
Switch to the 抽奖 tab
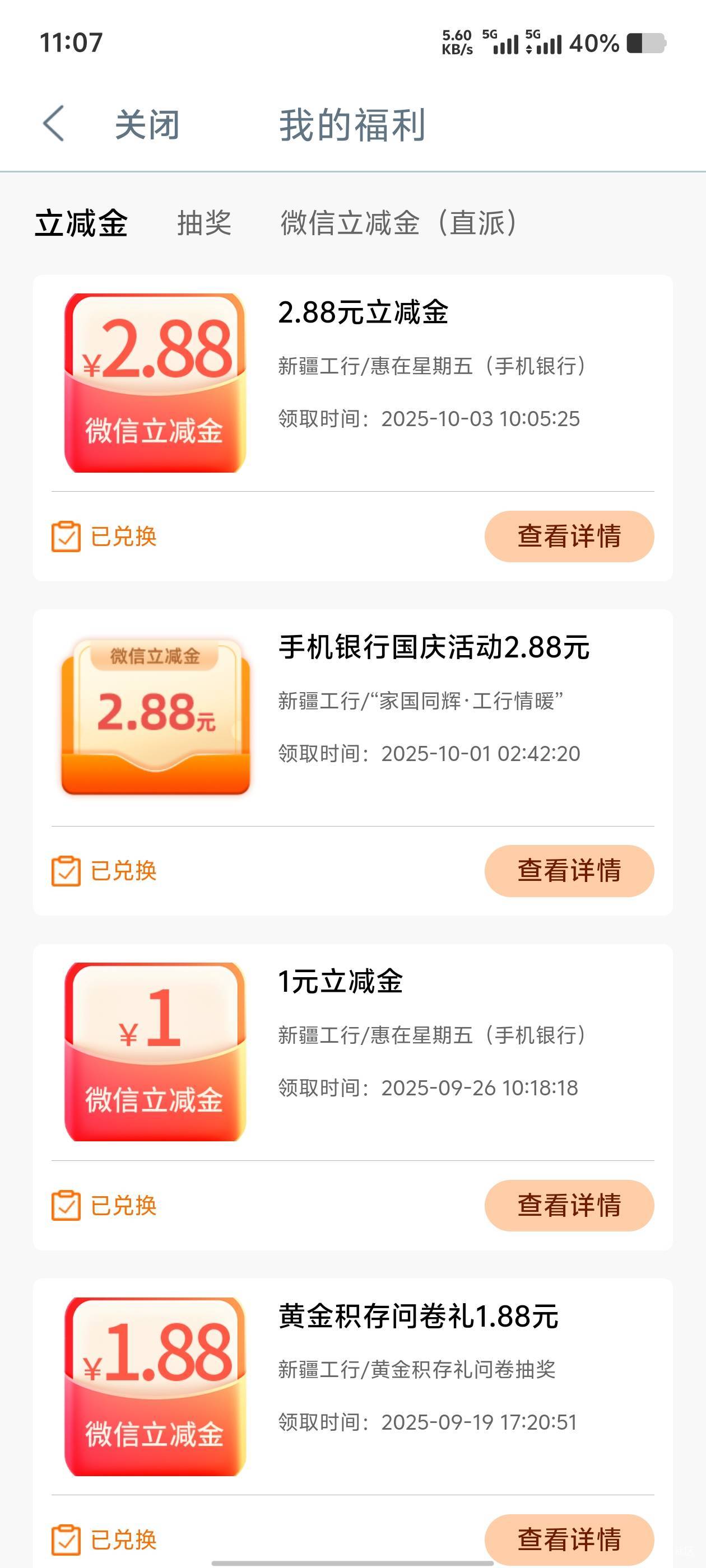[x=204, y=223]
